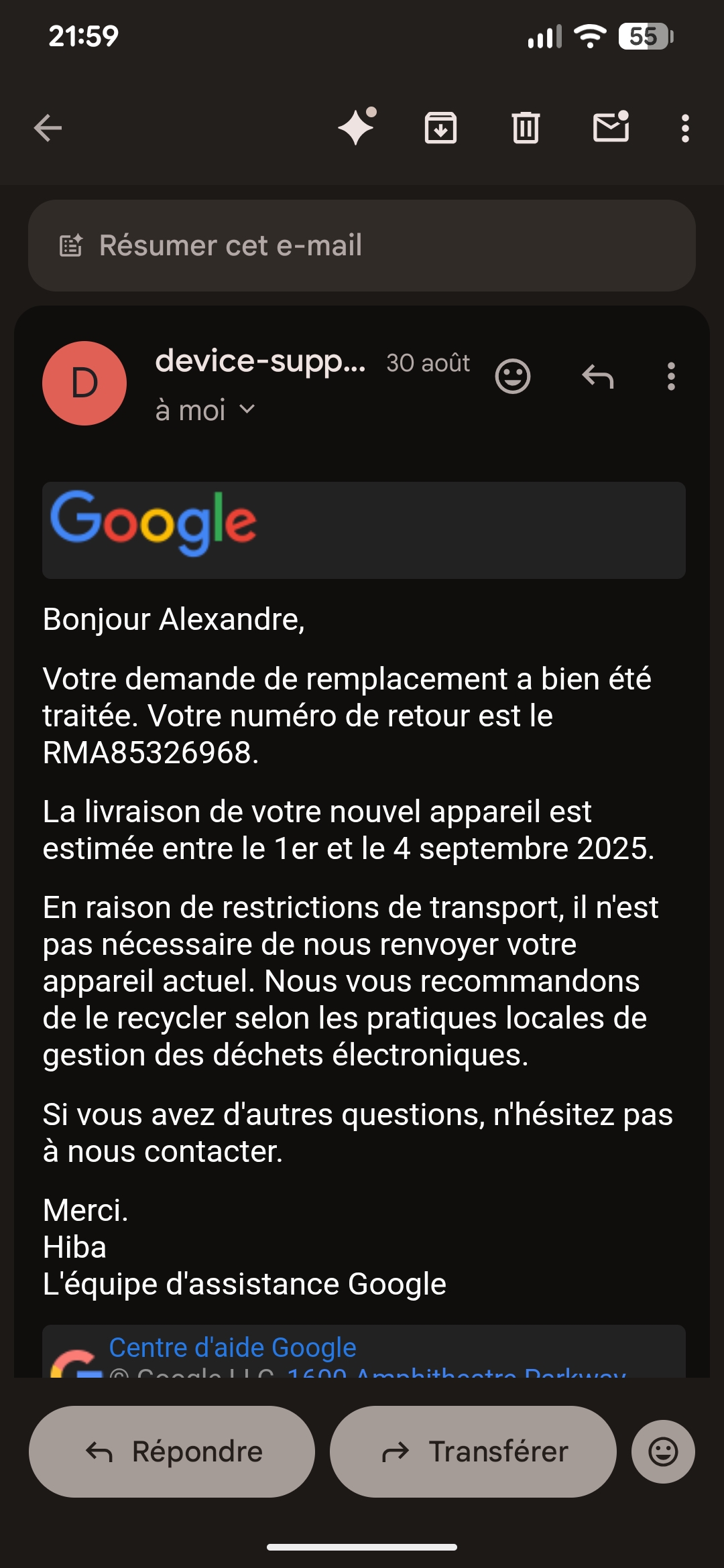Open sender avatar for device-support
Image resolution: width=724 pixels, height=1568 pixels.
point(84,383)
